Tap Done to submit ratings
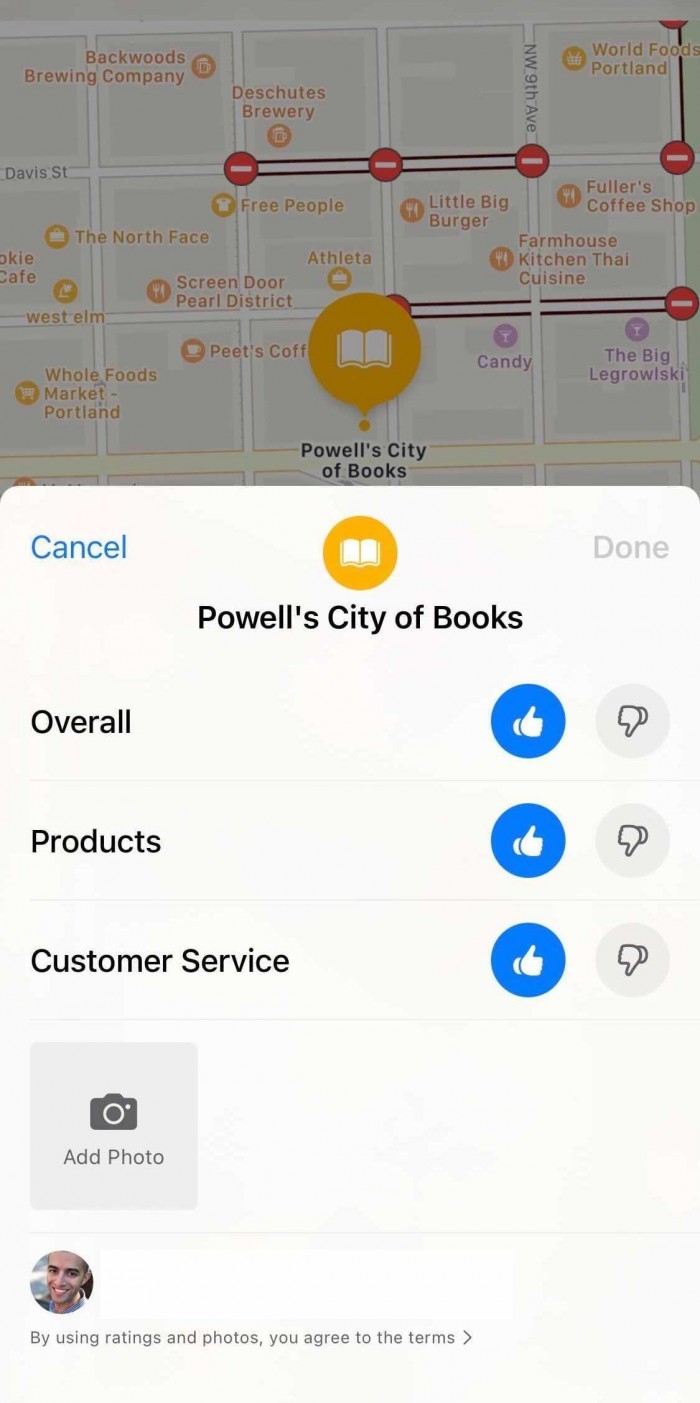 point(630,547)
